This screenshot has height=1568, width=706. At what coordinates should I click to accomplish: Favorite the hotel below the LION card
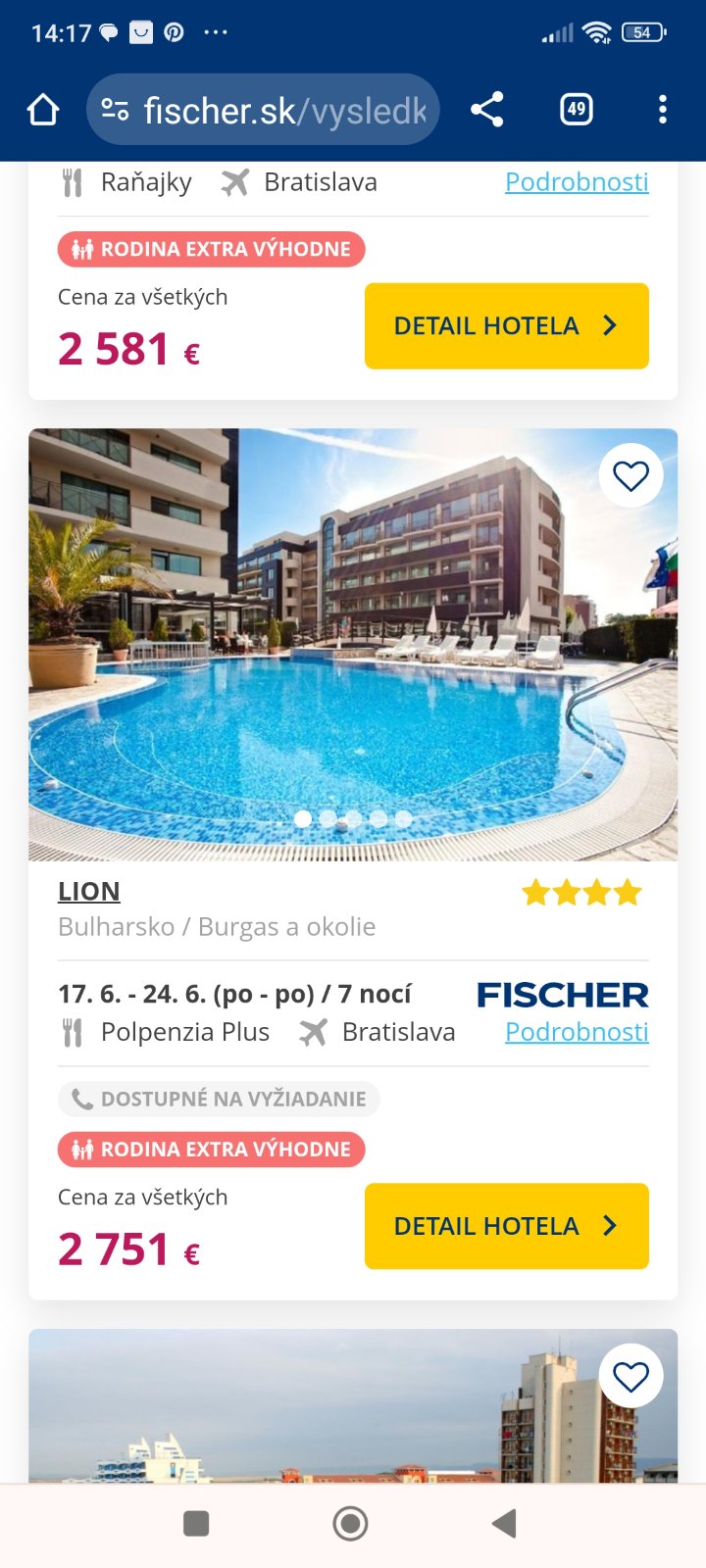(630, 1377)
